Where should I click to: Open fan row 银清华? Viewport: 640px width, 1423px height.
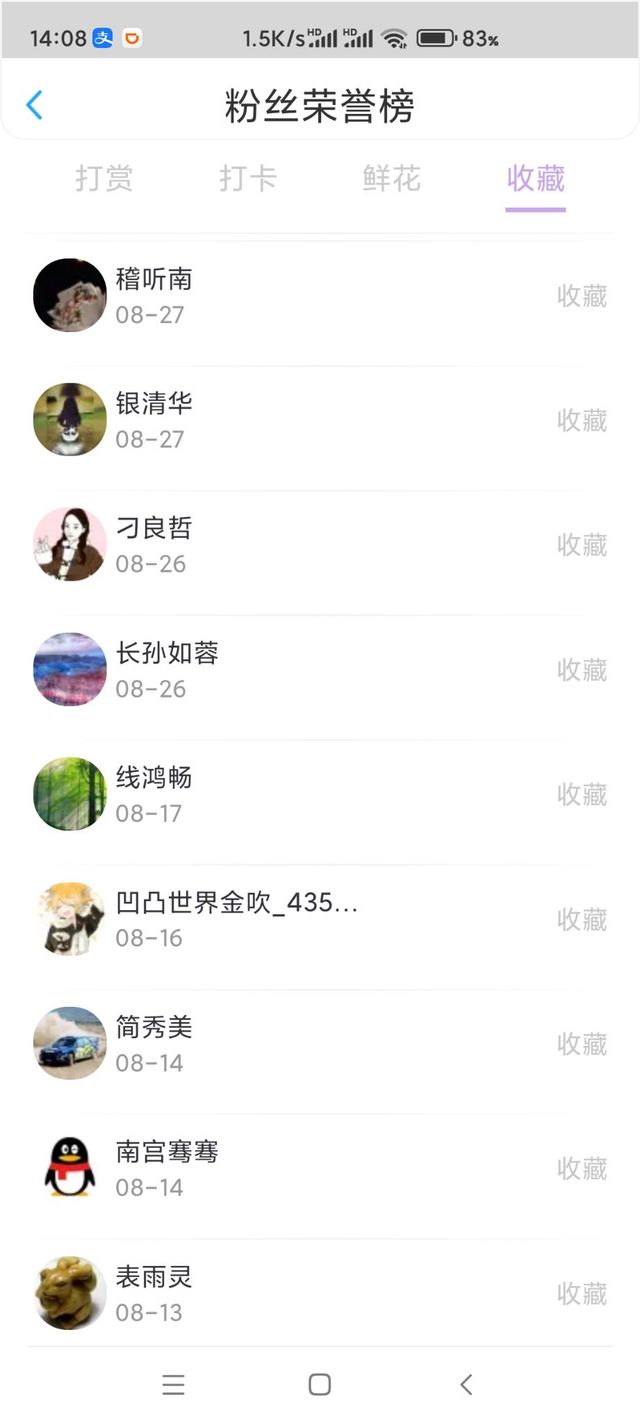(320, 420)
